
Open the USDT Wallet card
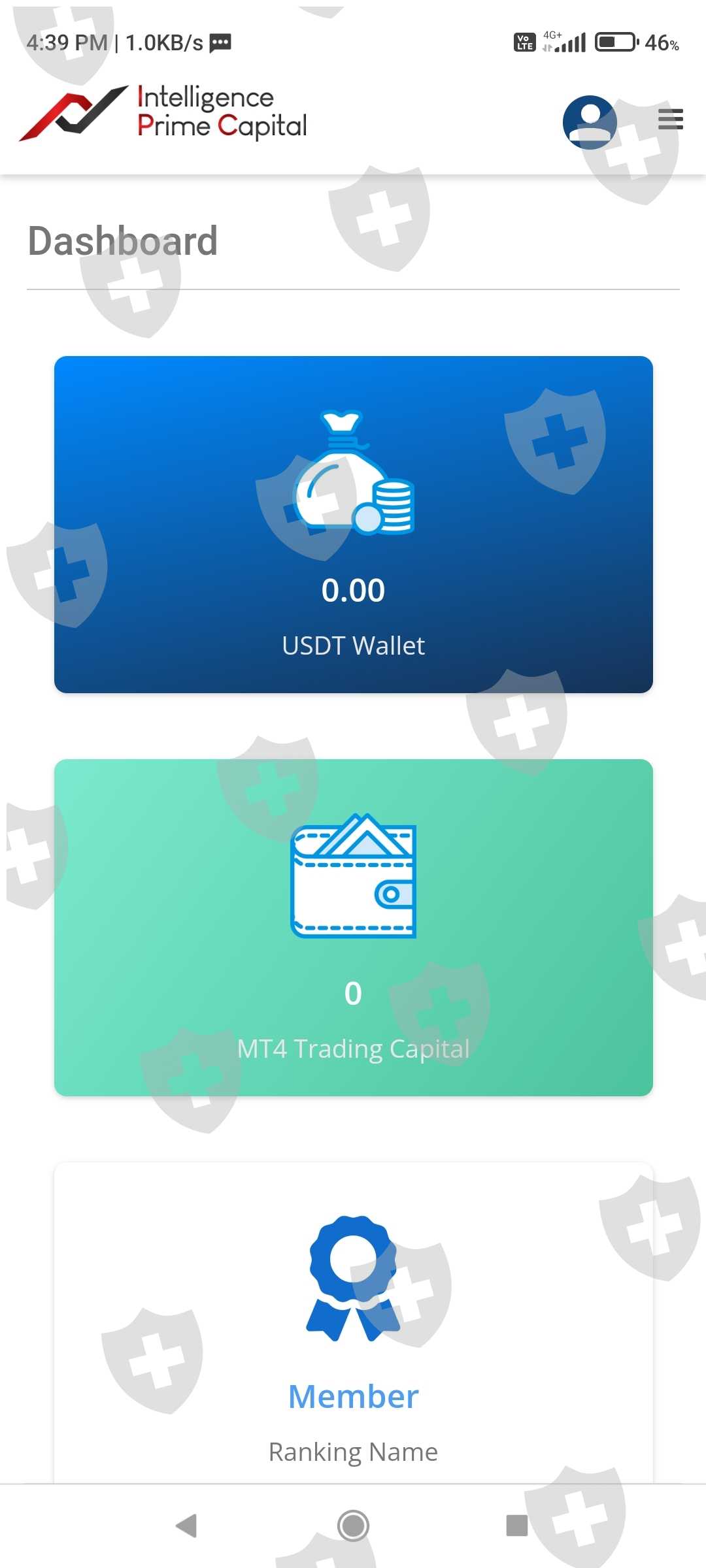tap(353, 524)
